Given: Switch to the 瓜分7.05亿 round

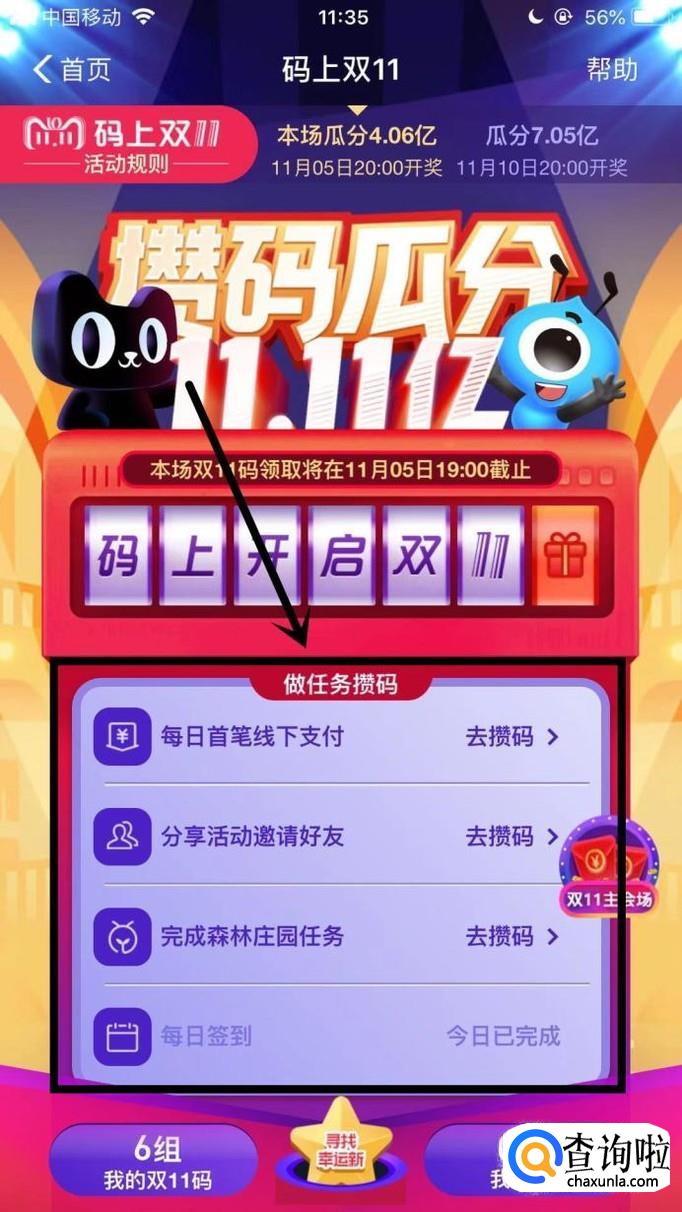Looking at the screenshot, I should [x=542, y=149].
